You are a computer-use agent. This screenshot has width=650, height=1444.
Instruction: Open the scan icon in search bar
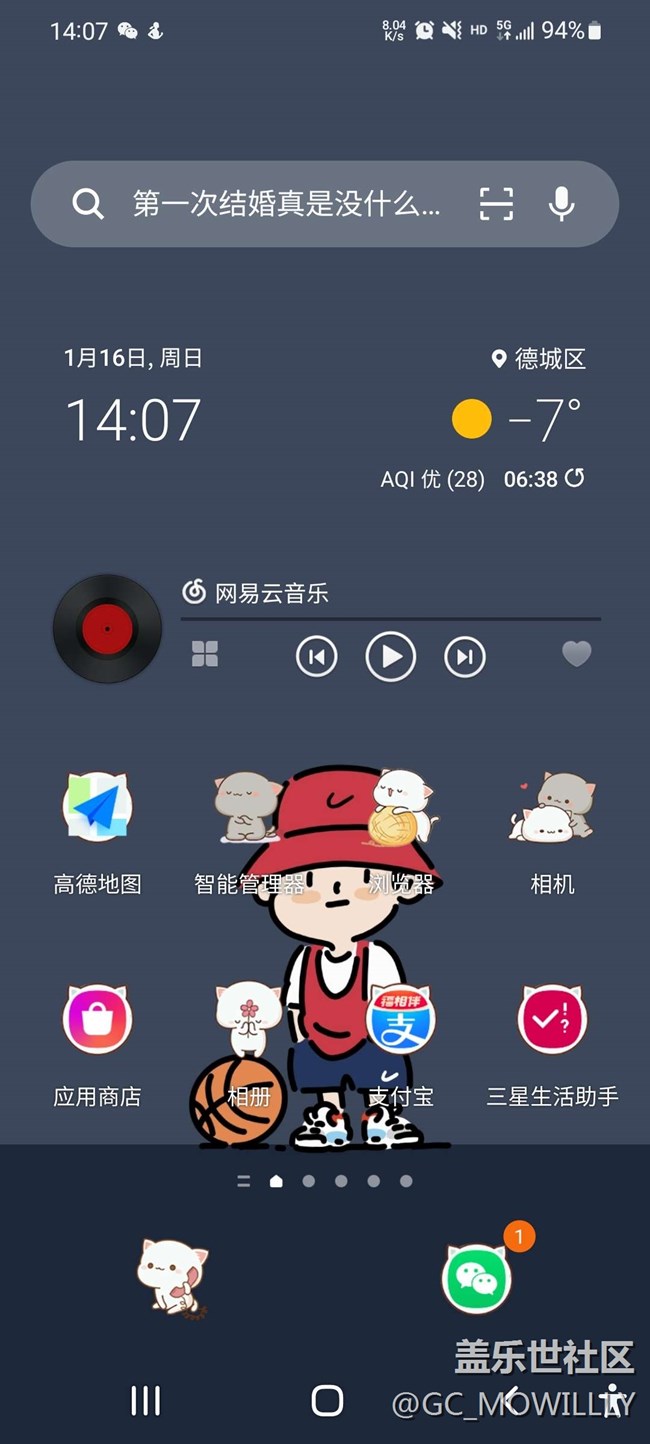coord(496,204)
